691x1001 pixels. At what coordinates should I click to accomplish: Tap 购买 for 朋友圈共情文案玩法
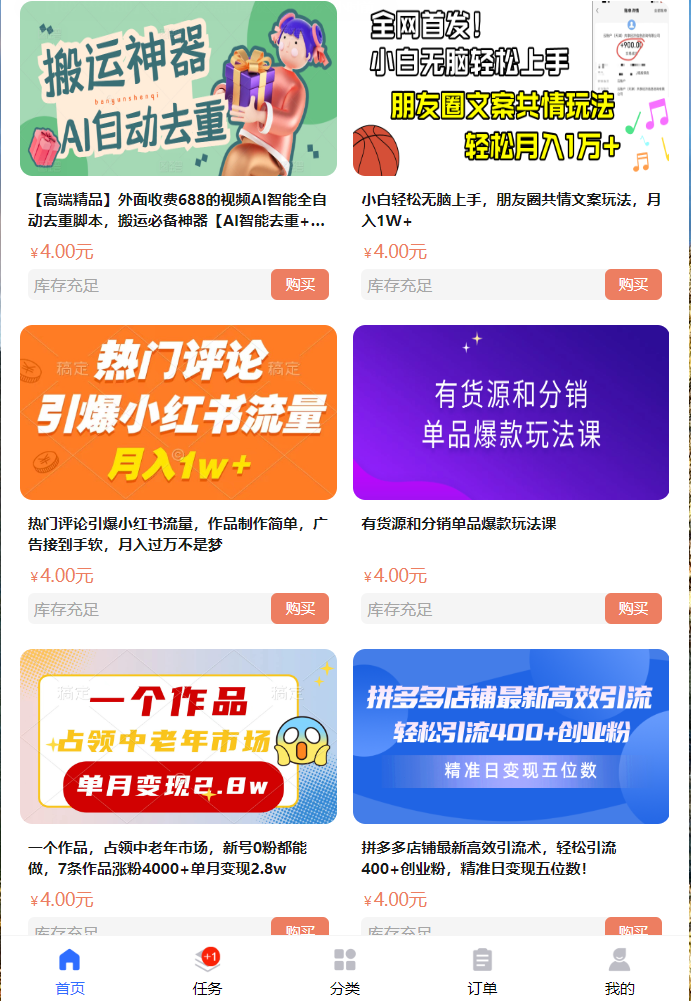pos(633,285)
